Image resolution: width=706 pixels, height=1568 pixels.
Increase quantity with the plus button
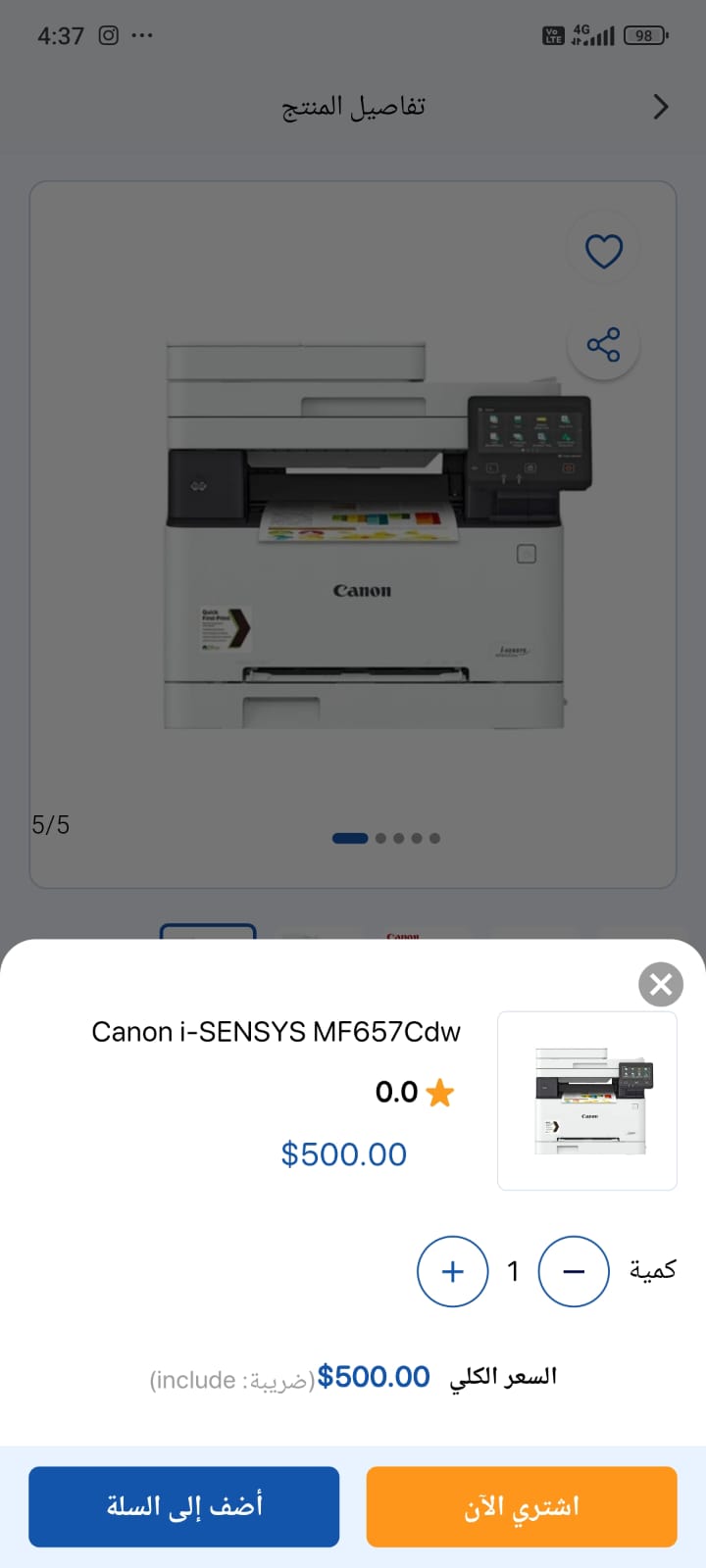point(452,1271)
